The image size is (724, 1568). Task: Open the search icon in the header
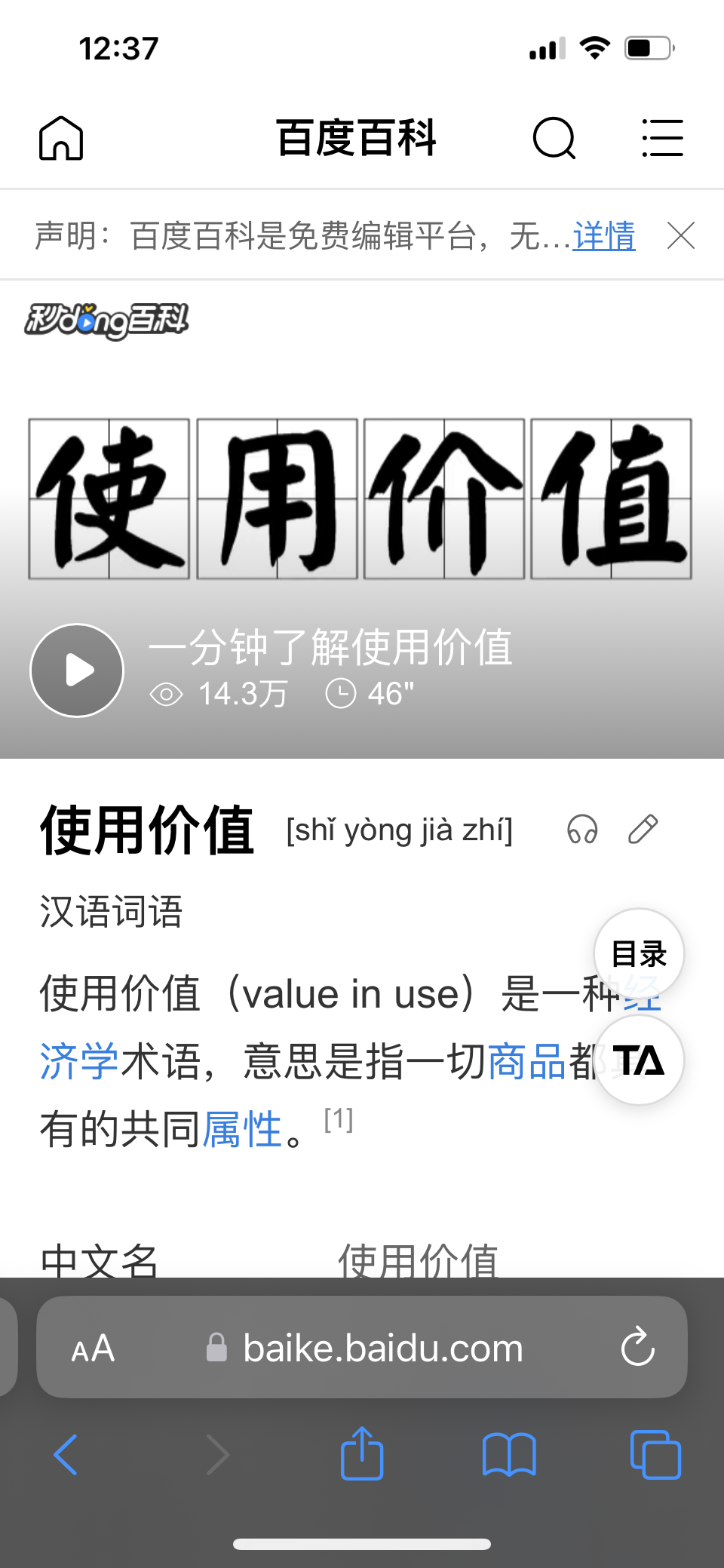554,138
